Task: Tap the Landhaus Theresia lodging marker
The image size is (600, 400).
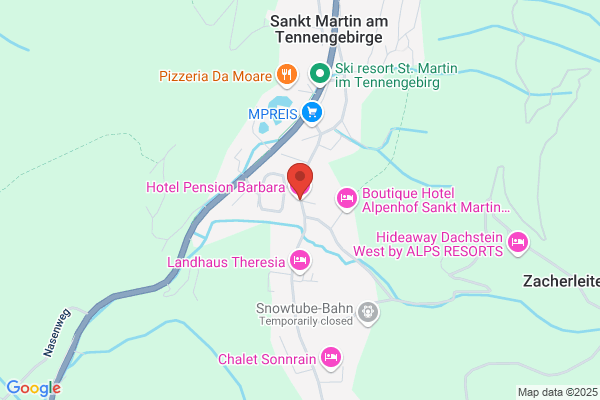Action: pos(299,261)
